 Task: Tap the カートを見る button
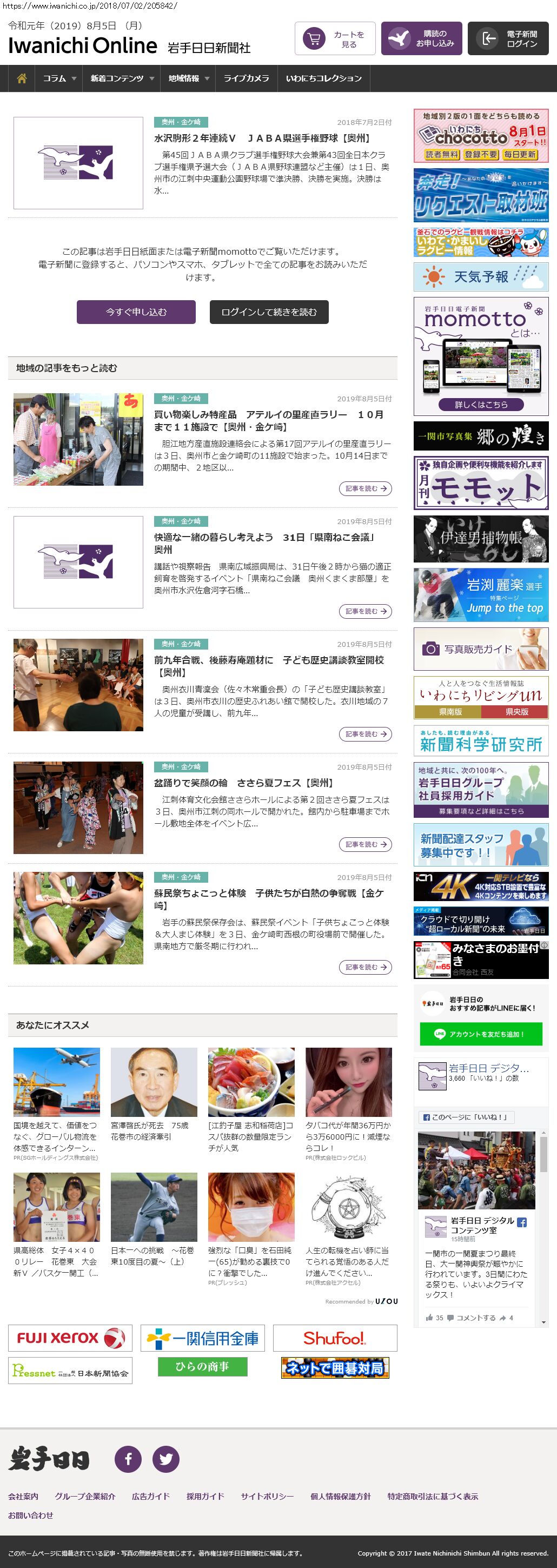pos(335,39)
